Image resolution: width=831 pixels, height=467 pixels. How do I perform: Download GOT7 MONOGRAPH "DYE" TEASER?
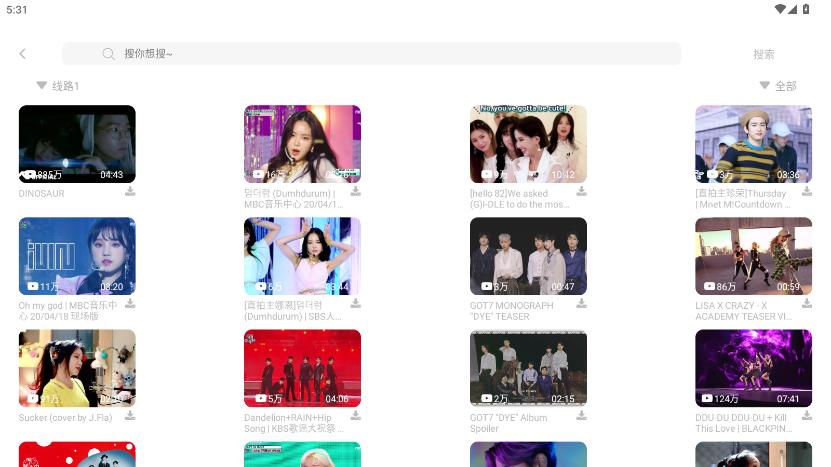click(x=581, y=303)
